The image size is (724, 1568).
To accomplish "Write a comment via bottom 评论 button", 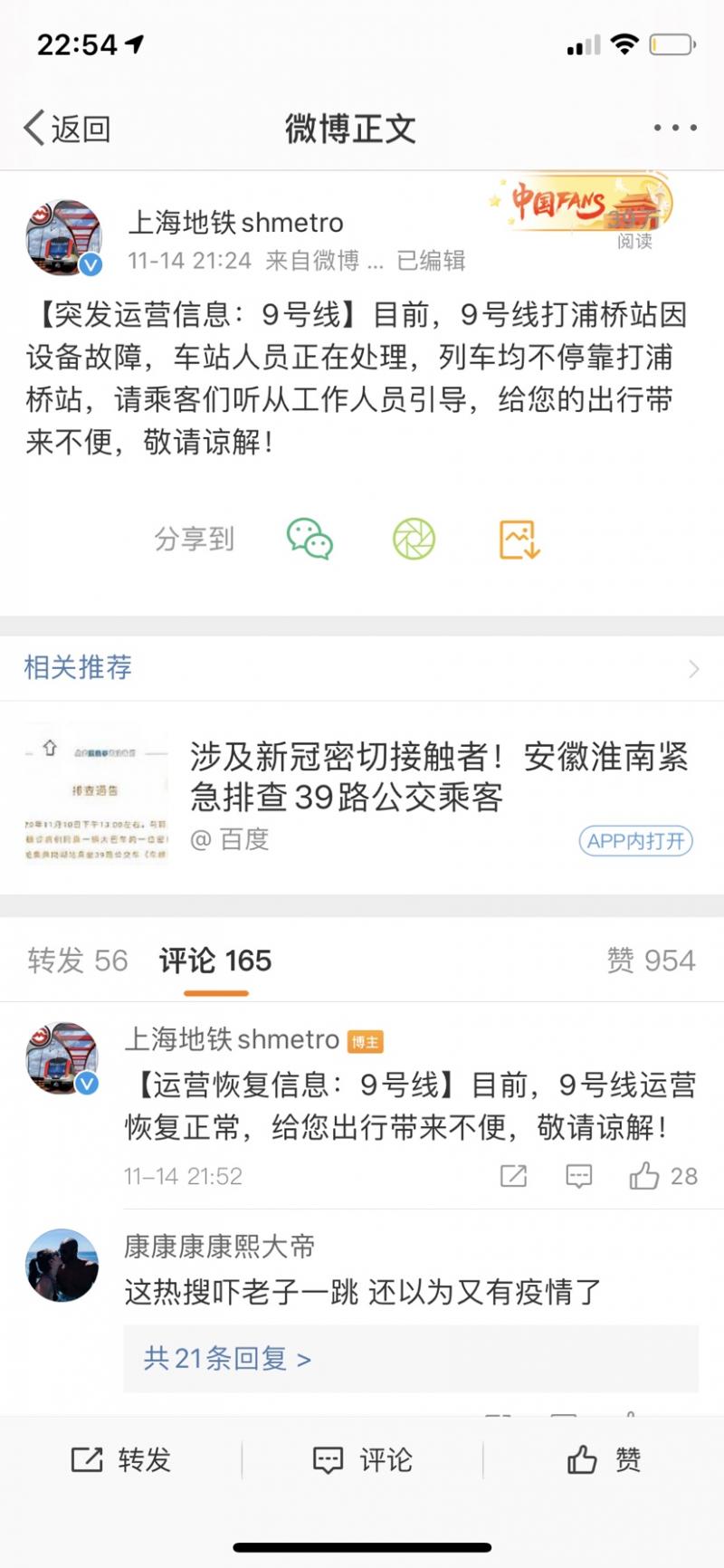I will point(362,1459).
